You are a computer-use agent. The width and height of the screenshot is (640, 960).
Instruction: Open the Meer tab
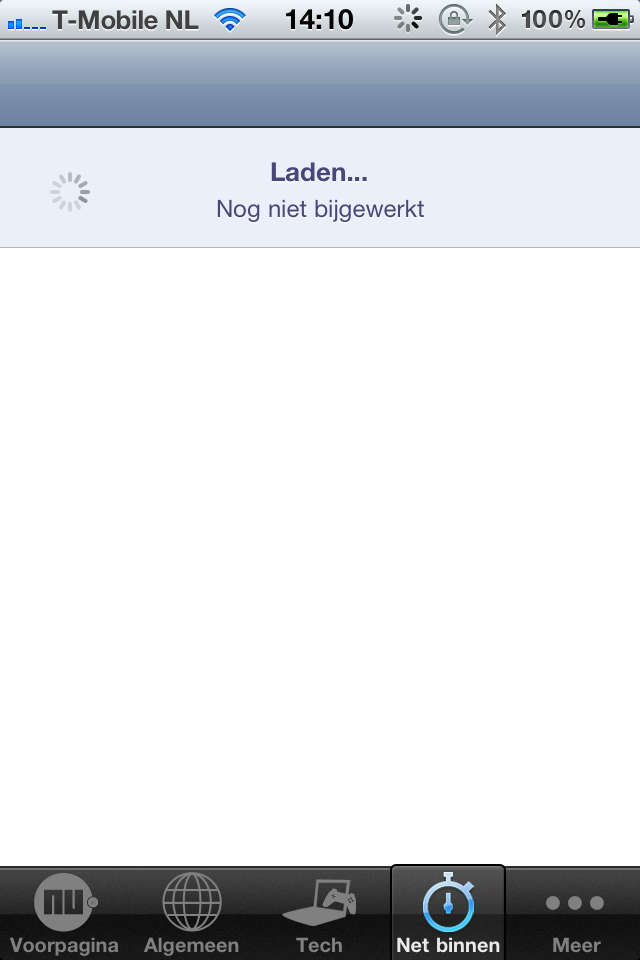click(576, 914)
